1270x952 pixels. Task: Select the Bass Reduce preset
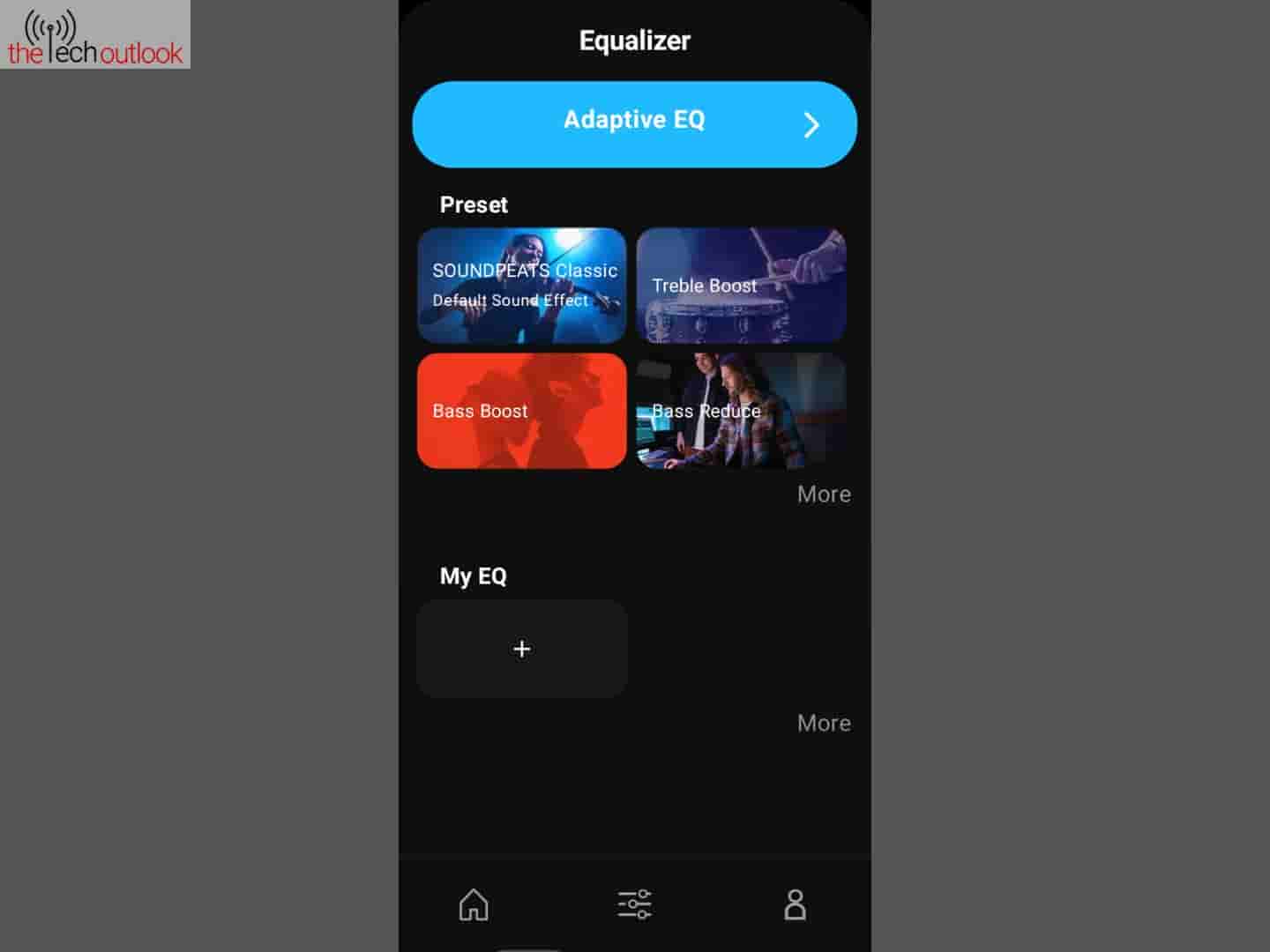click(x=741, y=411)
